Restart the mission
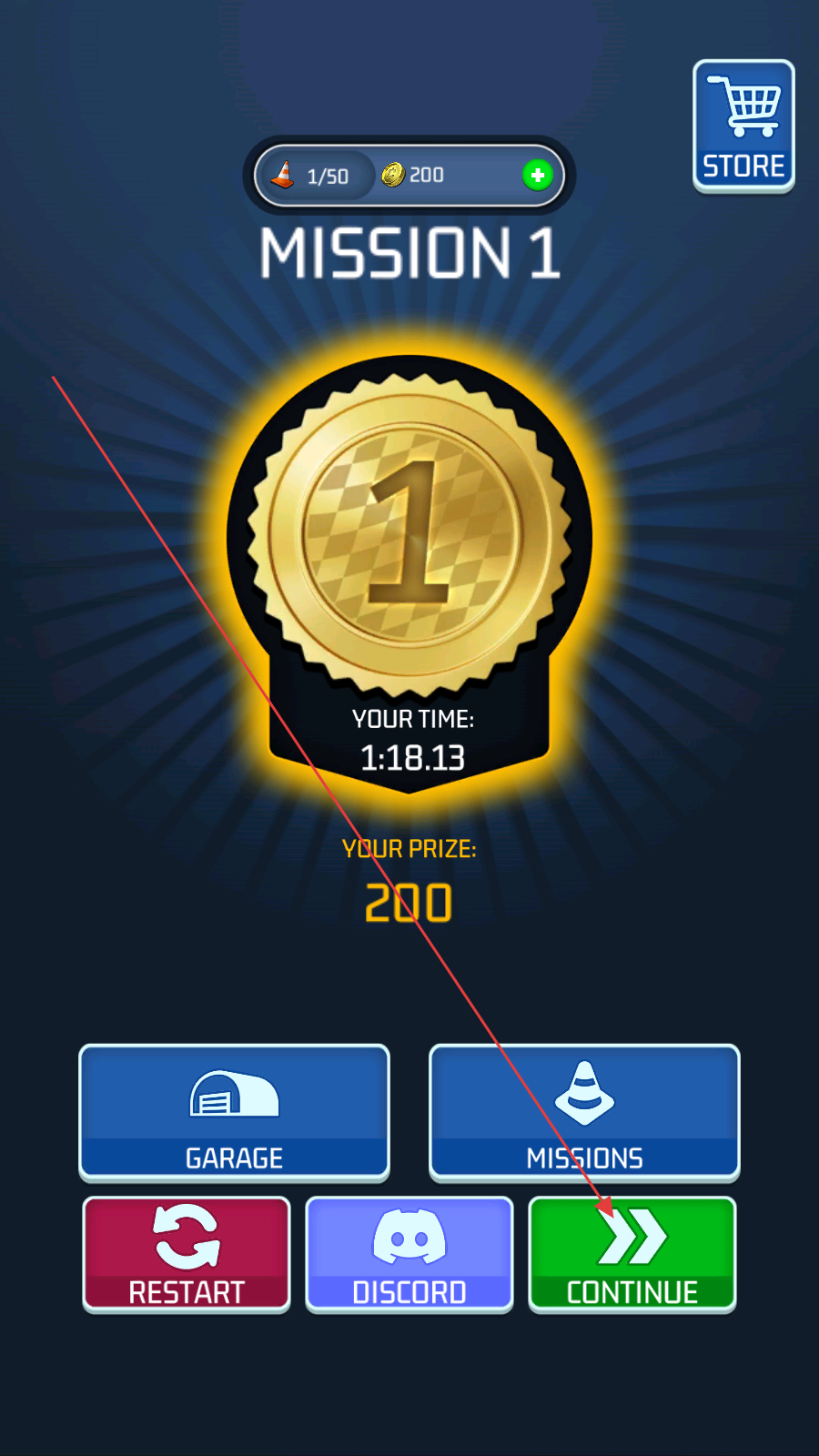The image size is (819, 1456). pyautogui.click(x=187, y=1254)
